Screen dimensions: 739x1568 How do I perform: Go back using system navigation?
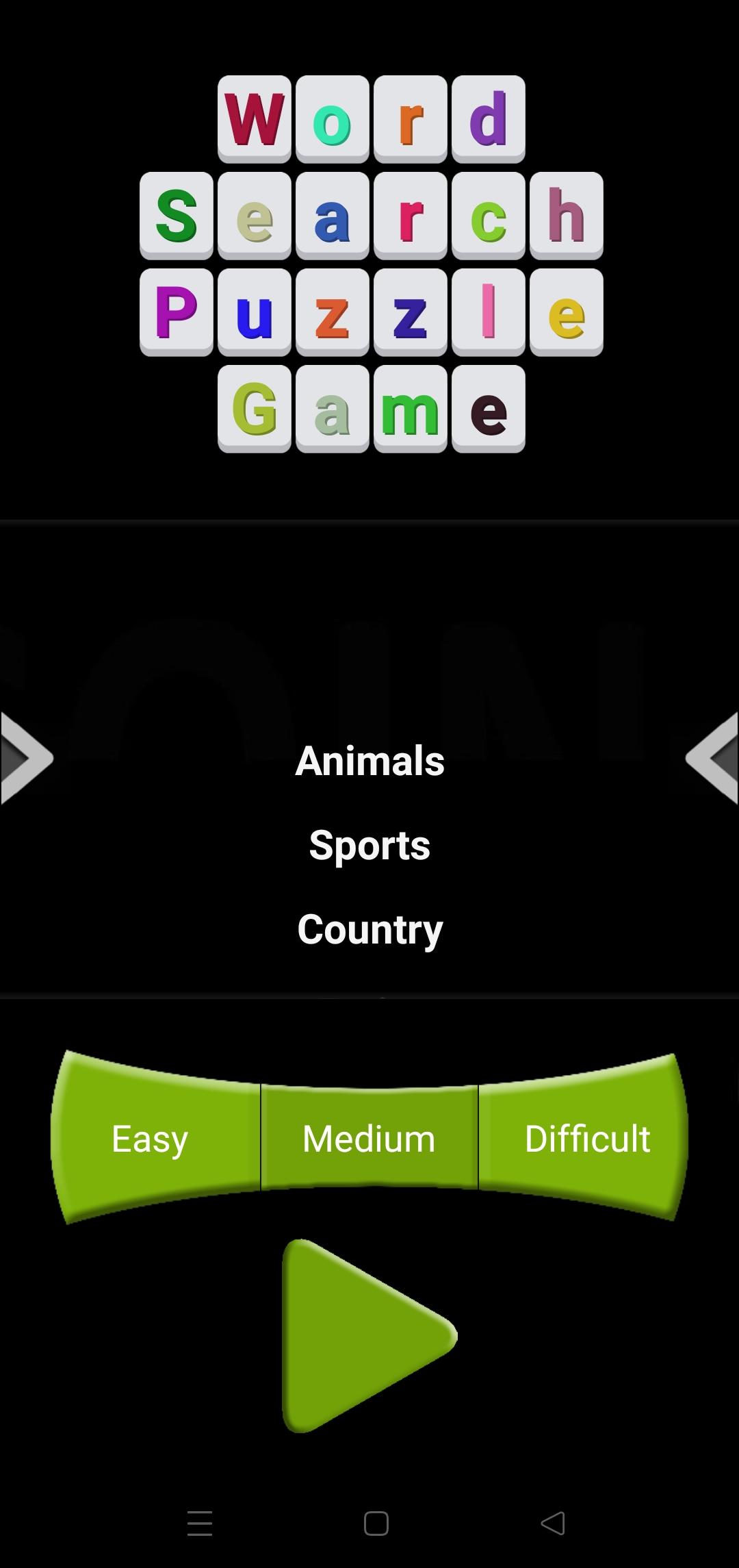click(553, 1523)
